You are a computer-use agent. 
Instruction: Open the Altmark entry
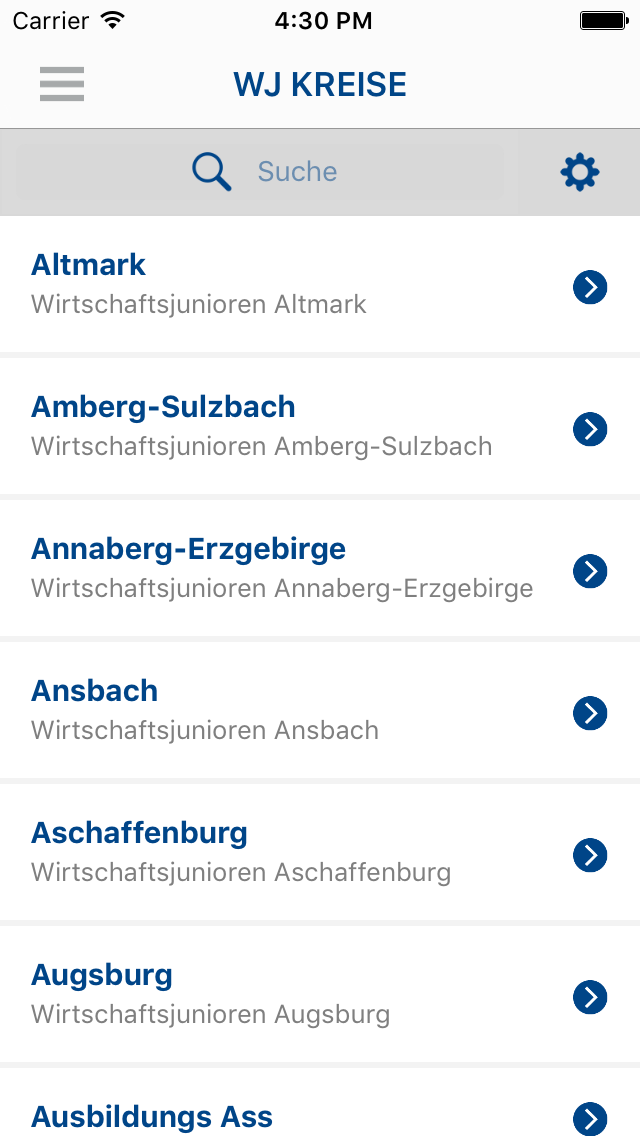pyautogui.click(x=320, y=284)
